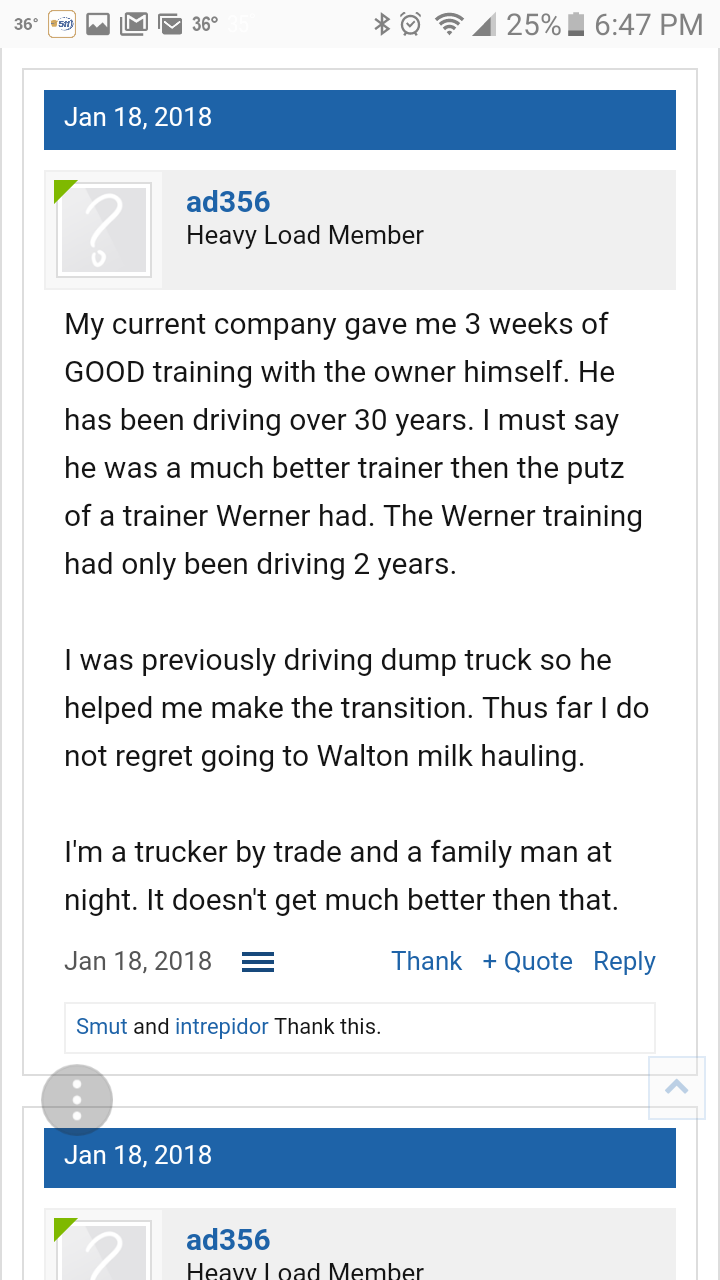
Task: Quote the Jan 18 post
Action: [527, 961]
